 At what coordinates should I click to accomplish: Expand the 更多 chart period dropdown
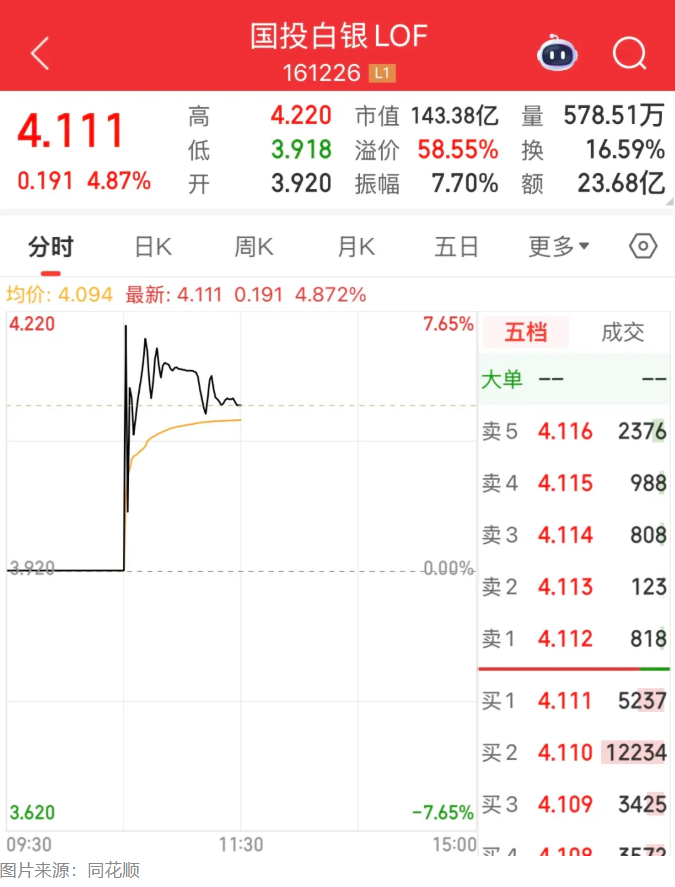point(558,247)
